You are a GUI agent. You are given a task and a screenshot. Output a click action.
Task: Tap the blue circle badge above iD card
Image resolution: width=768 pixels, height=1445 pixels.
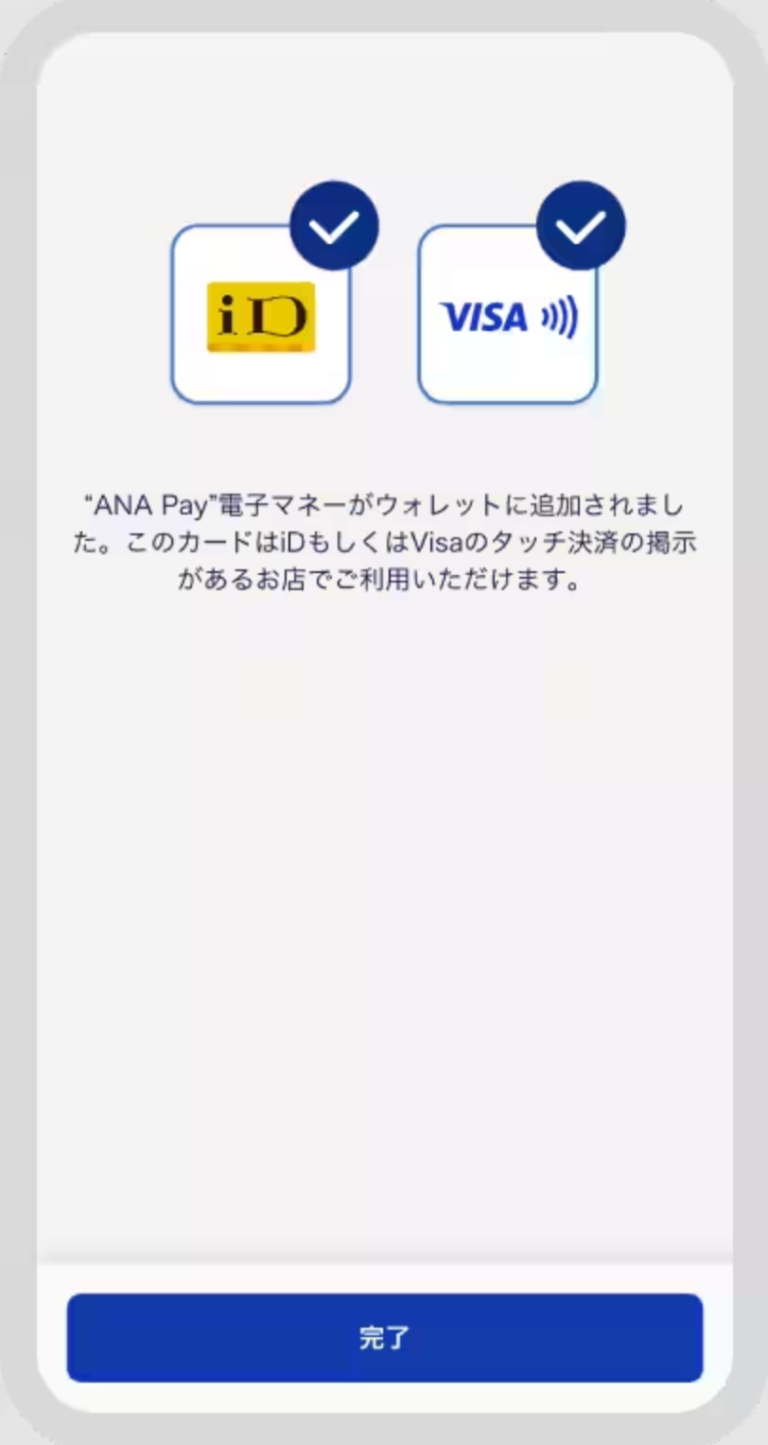tap(333, 225)
